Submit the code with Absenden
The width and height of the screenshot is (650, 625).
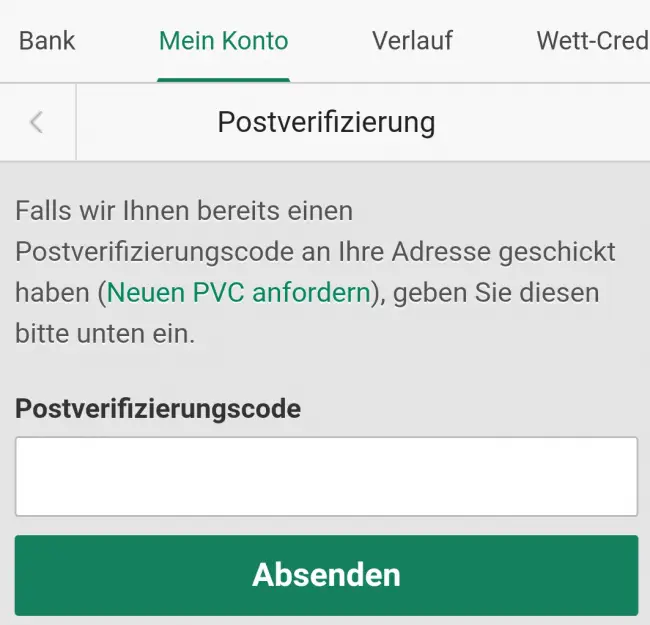[x=326, y=575]
